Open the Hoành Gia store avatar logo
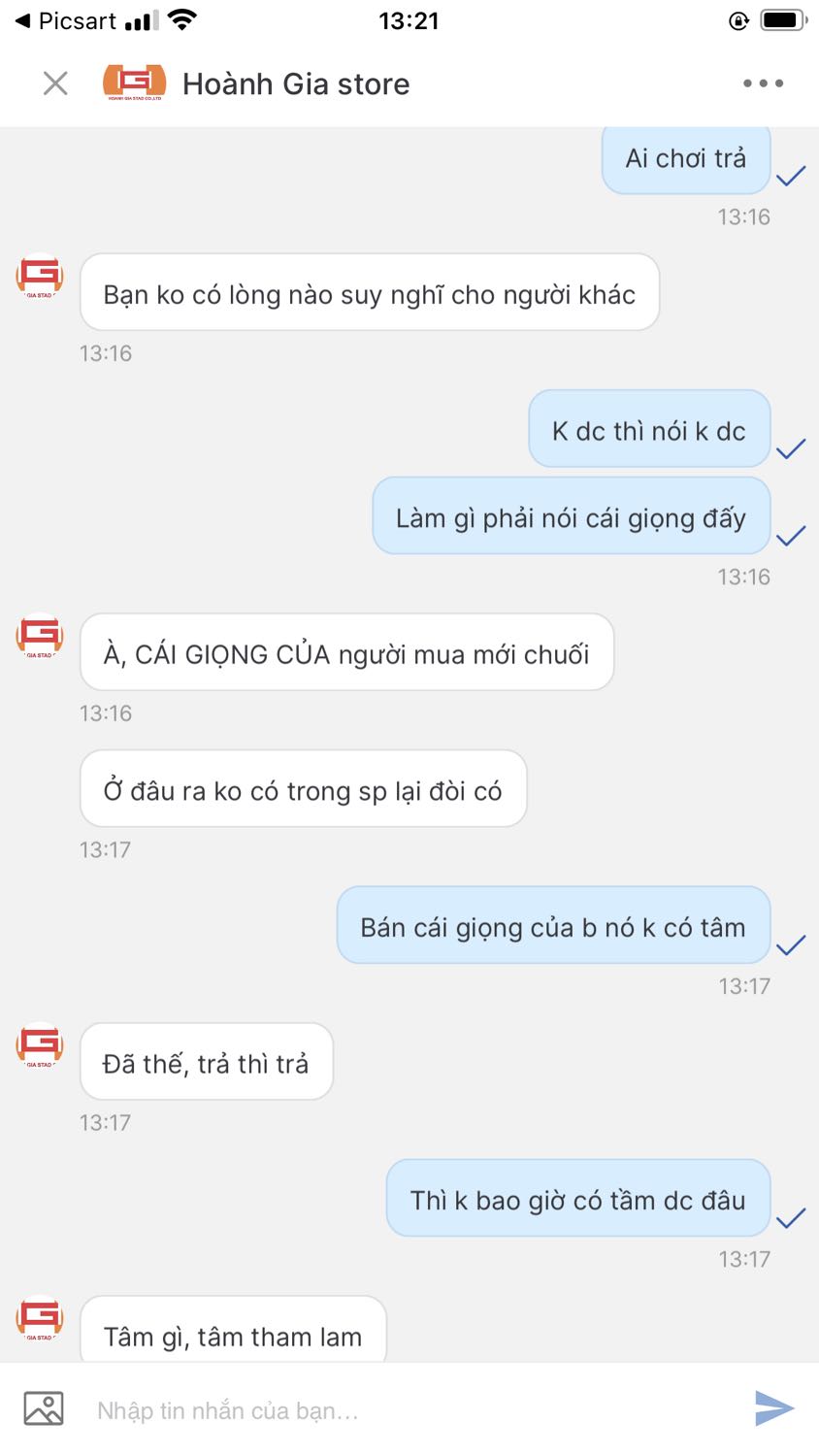The height and width of the screenshot is (1456, 819). (134, 83)
